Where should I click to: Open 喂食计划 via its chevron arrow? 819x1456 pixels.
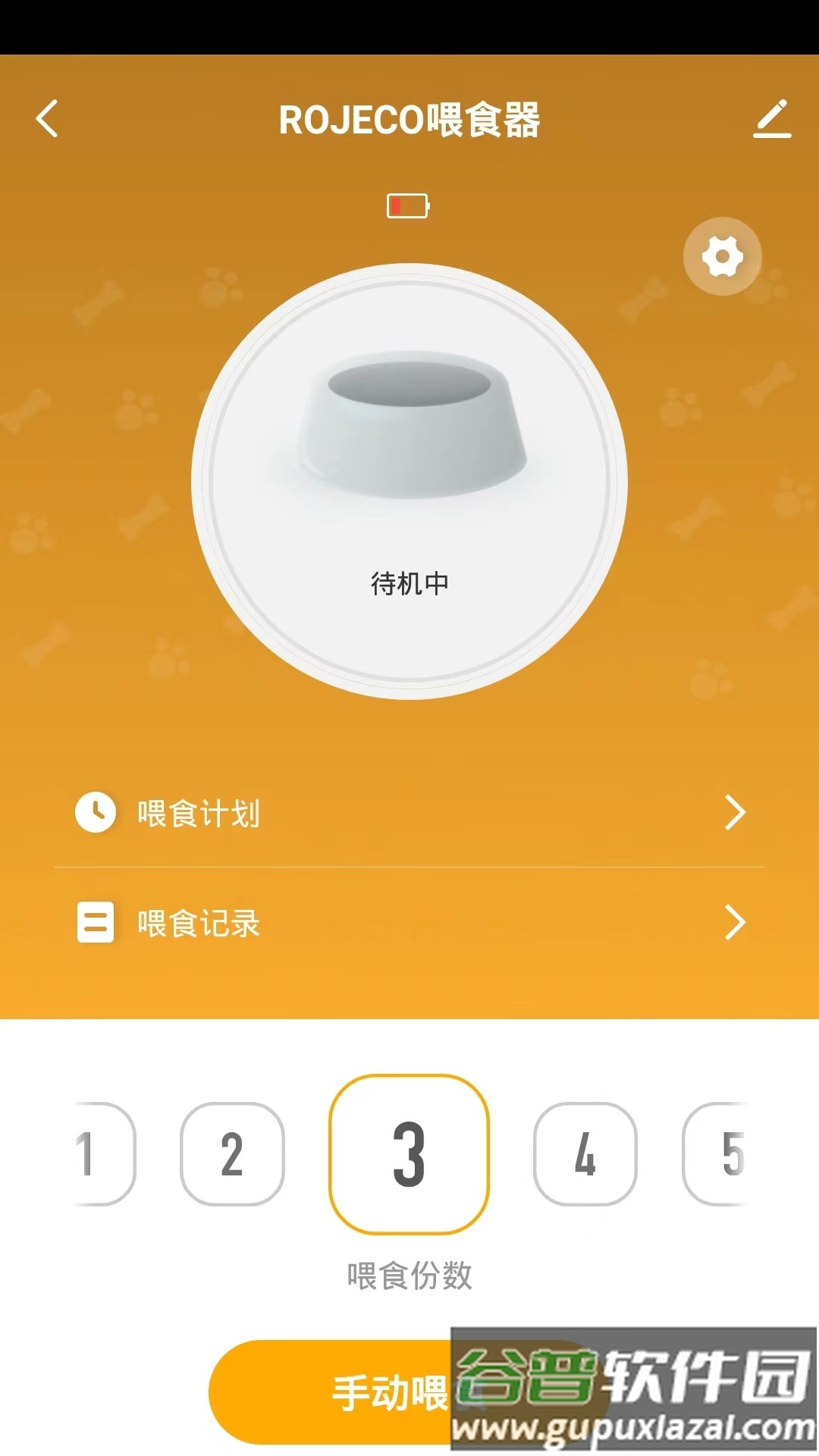[x=733, y=811]
